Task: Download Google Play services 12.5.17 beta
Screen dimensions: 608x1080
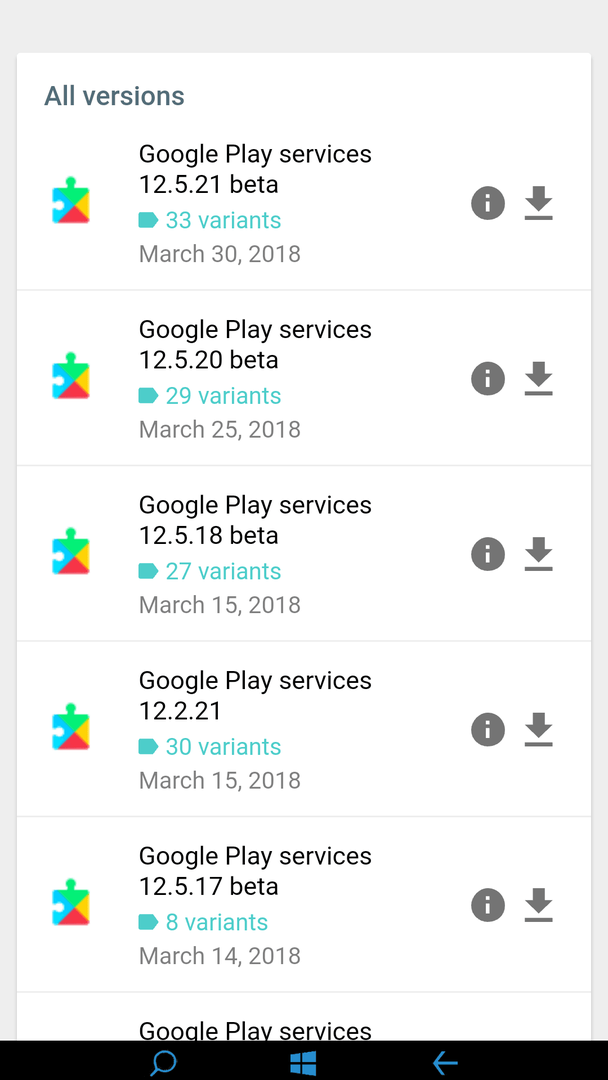Action: (x=538, y=905)
